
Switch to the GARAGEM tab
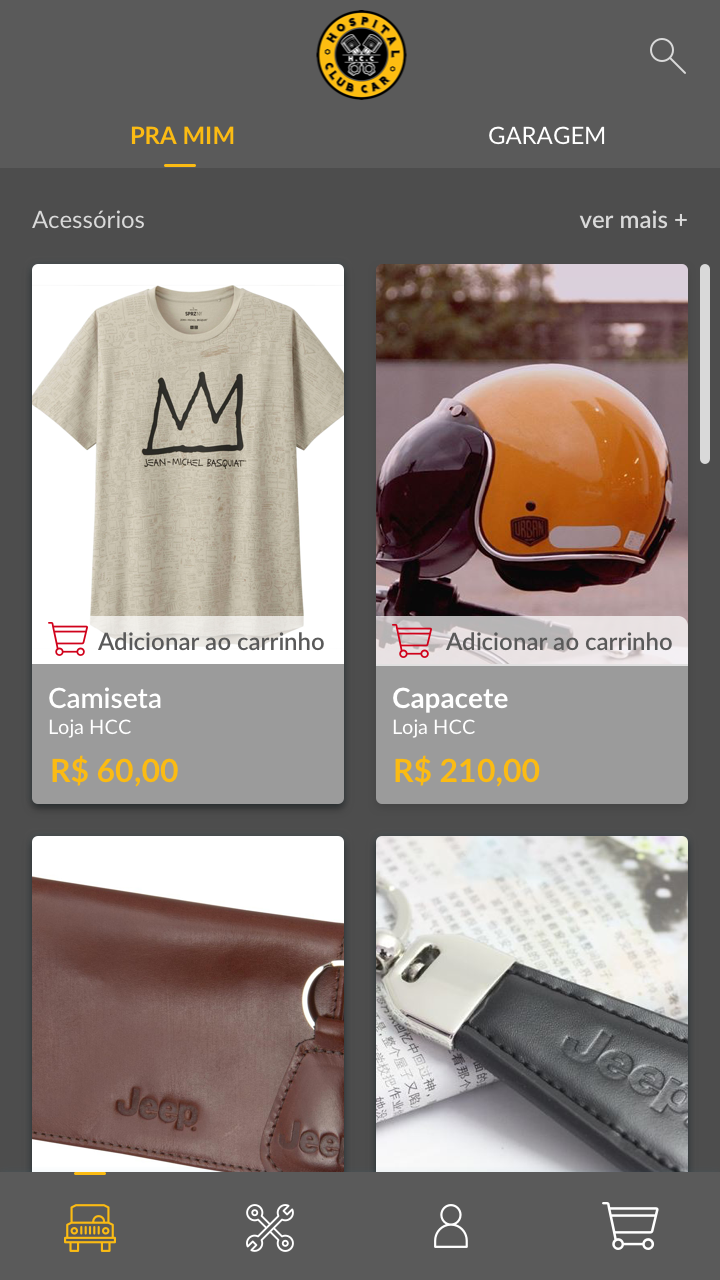(546, 136)
